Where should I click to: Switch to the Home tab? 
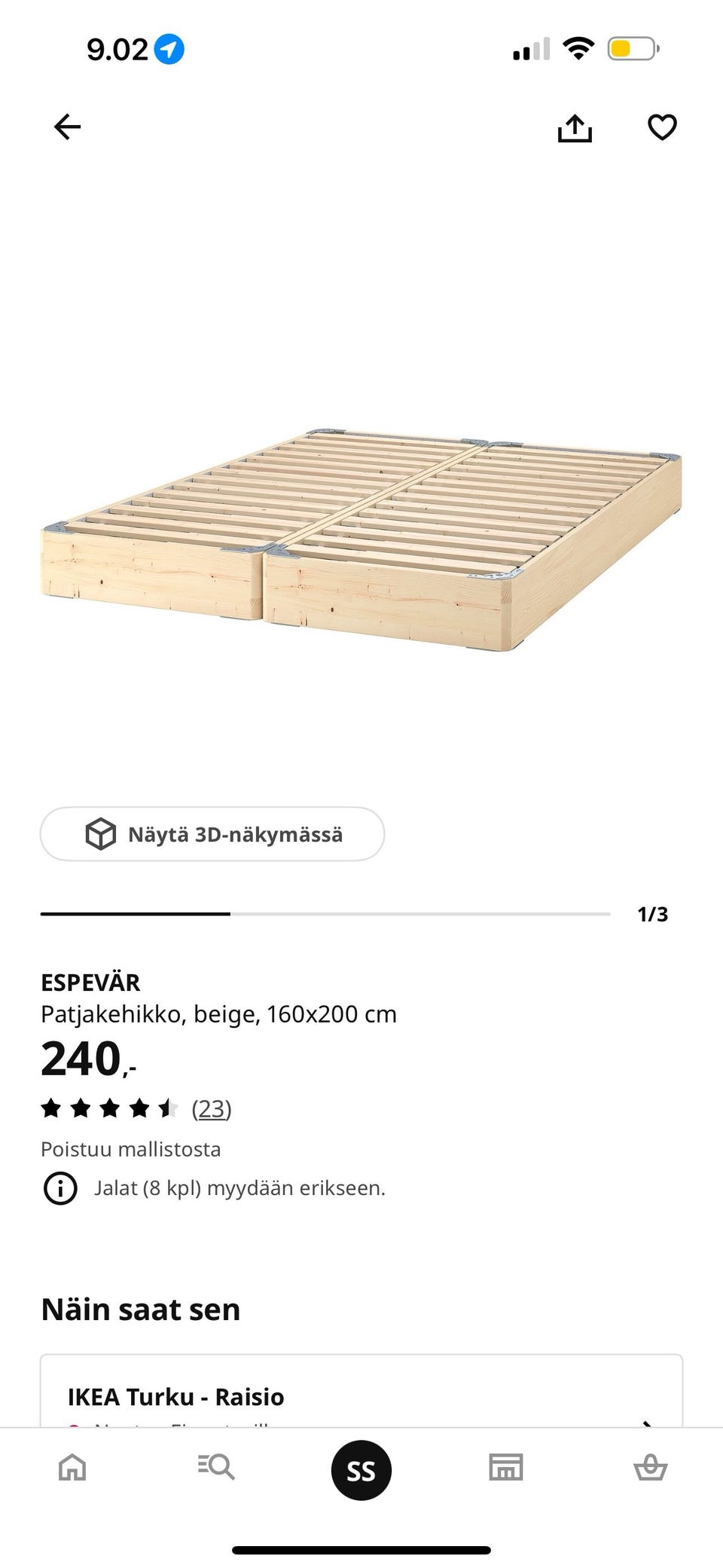tap(72, 1468)
